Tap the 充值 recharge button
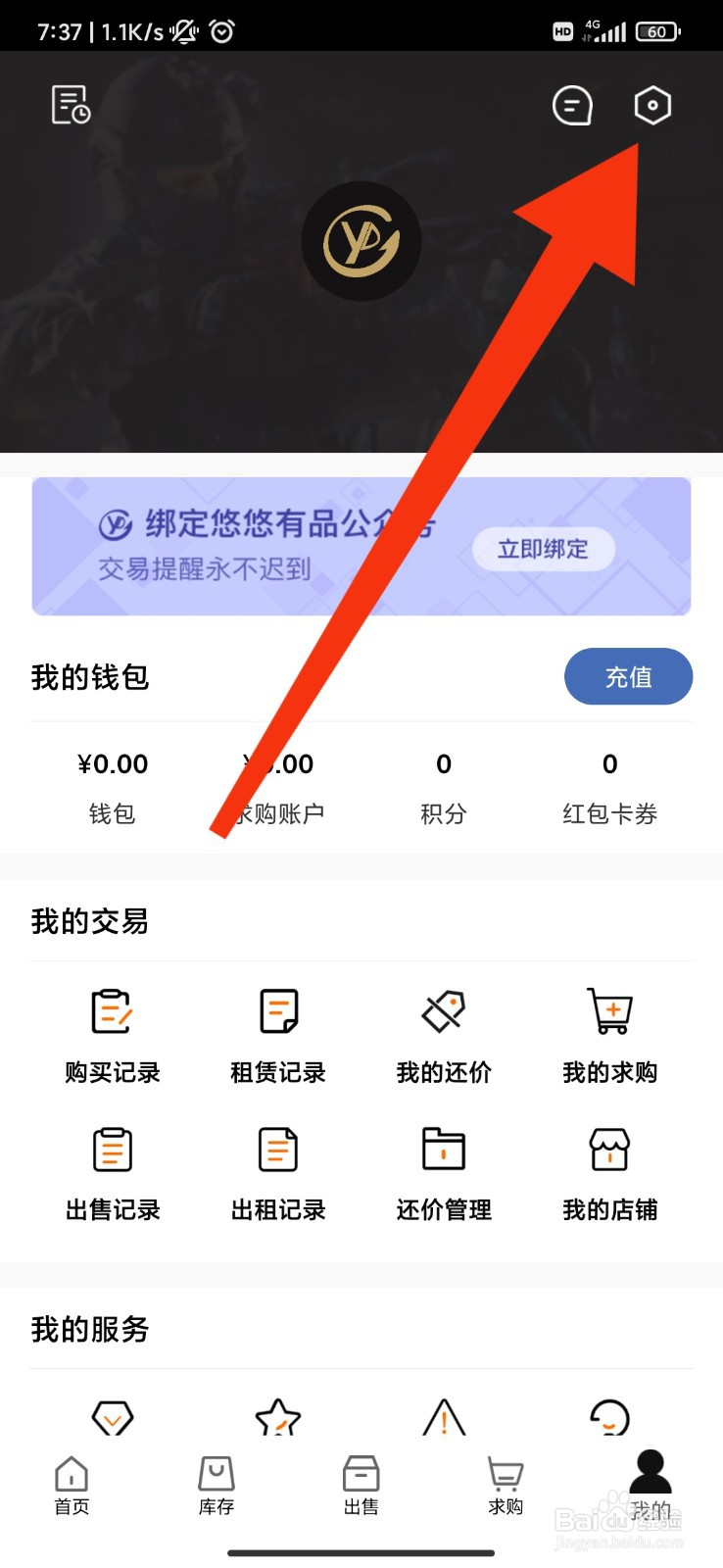This screenshot has width=723, height=1568. pos(628,676)
